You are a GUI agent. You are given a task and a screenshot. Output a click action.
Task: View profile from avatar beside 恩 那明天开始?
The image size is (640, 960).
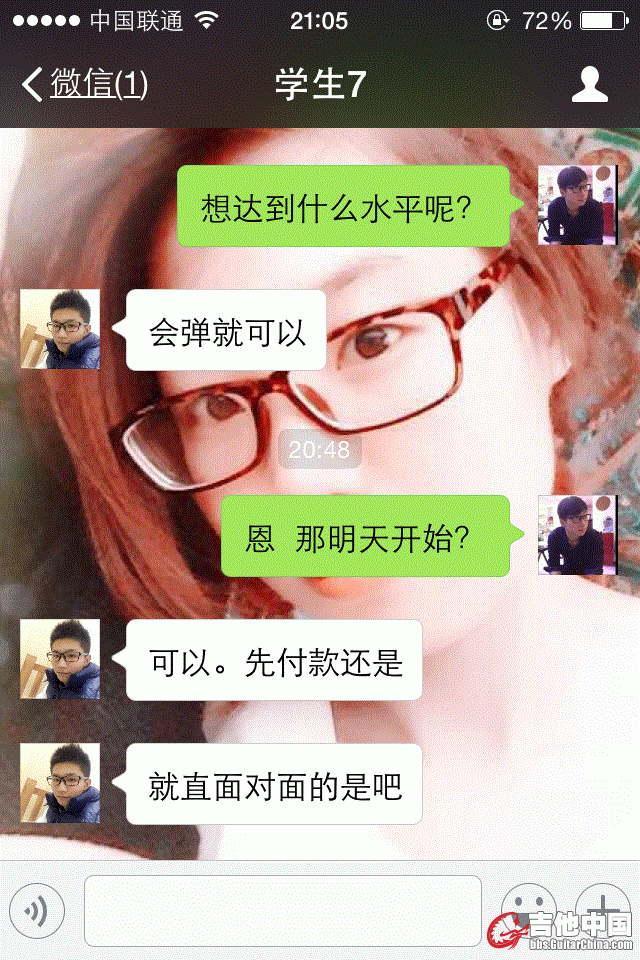pyautogui.click(x=578, y=535)
